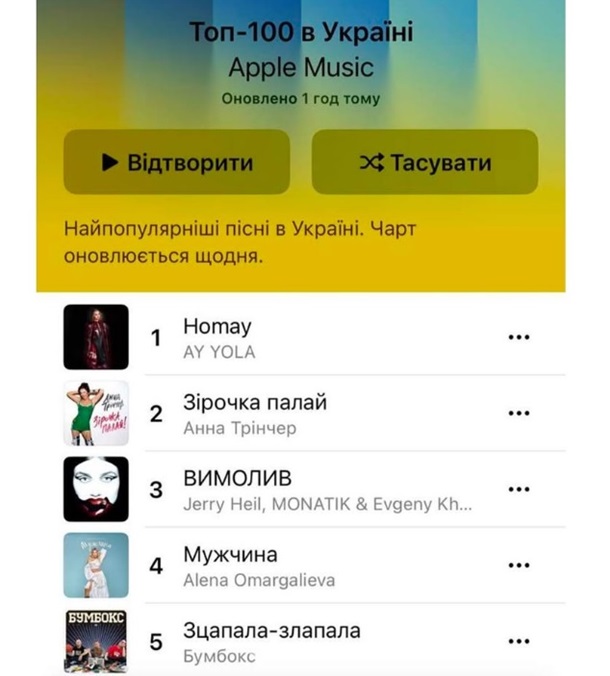Viewport: 610px width, 676px height.
Task: Open more options for Homay
Action: [x=518, y=337]
